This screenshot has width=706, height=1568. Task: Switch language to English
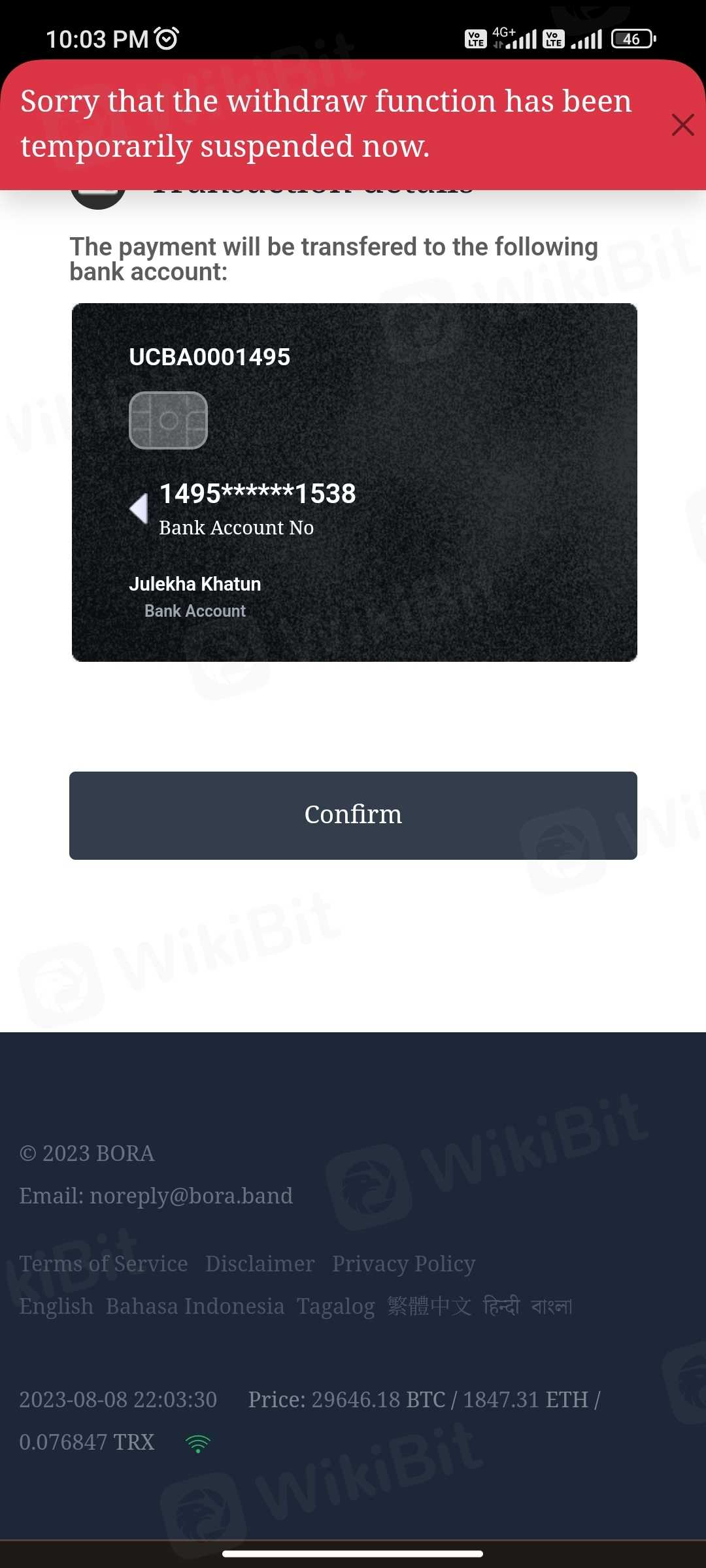click(x=56, y=1306)
